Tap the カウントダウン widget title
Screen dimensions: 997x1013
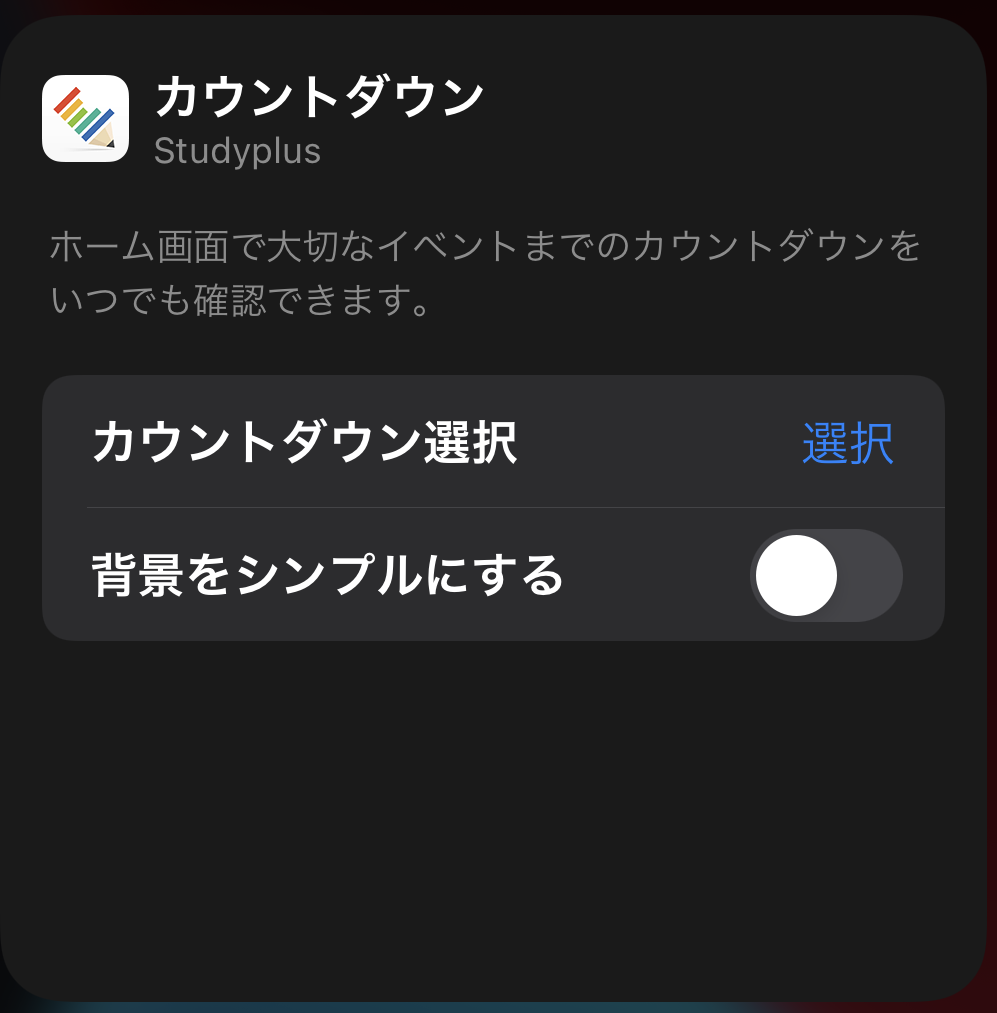pyautogui.click(x=320, y=96)
